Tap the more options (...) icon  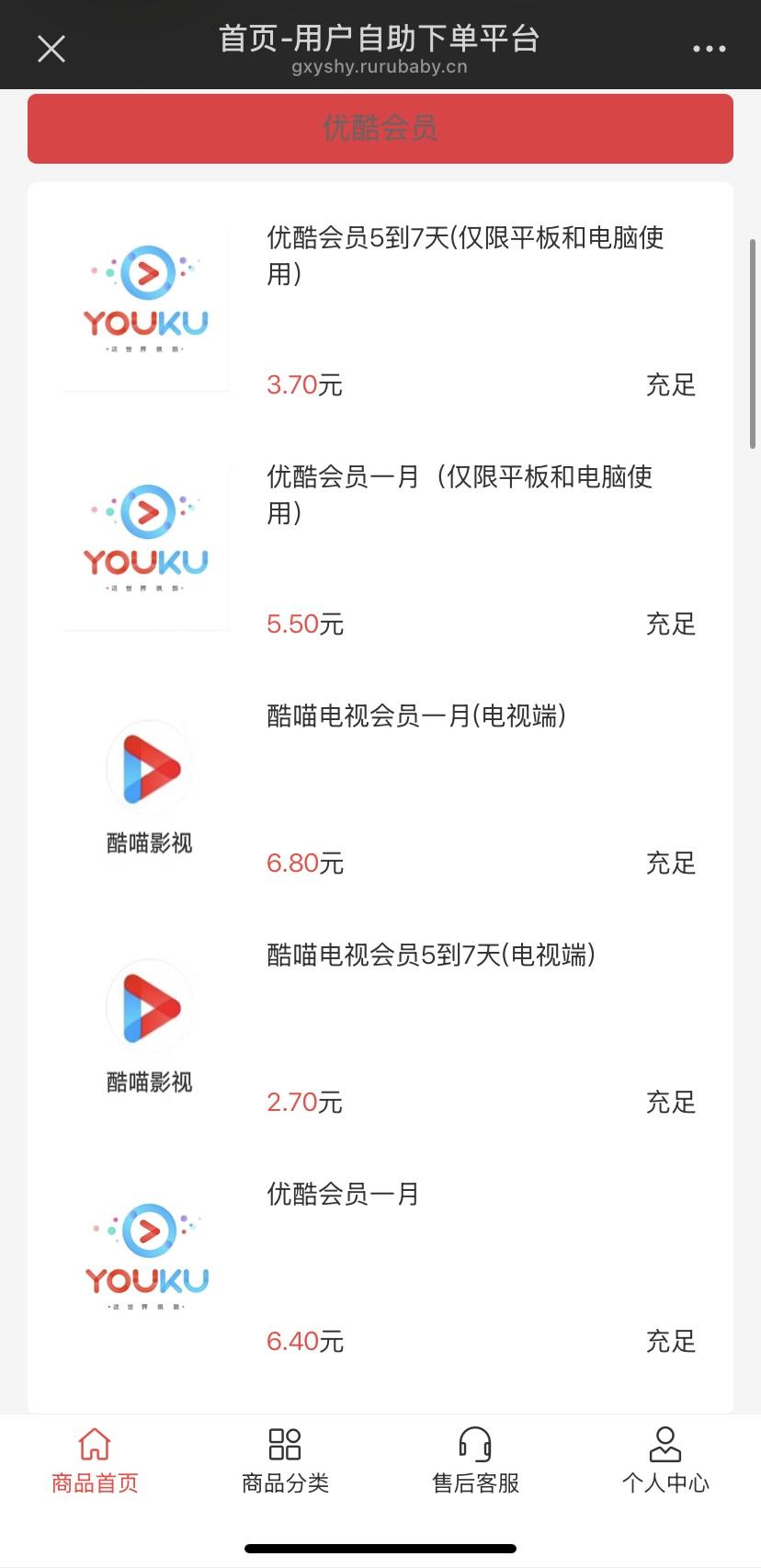709,48
